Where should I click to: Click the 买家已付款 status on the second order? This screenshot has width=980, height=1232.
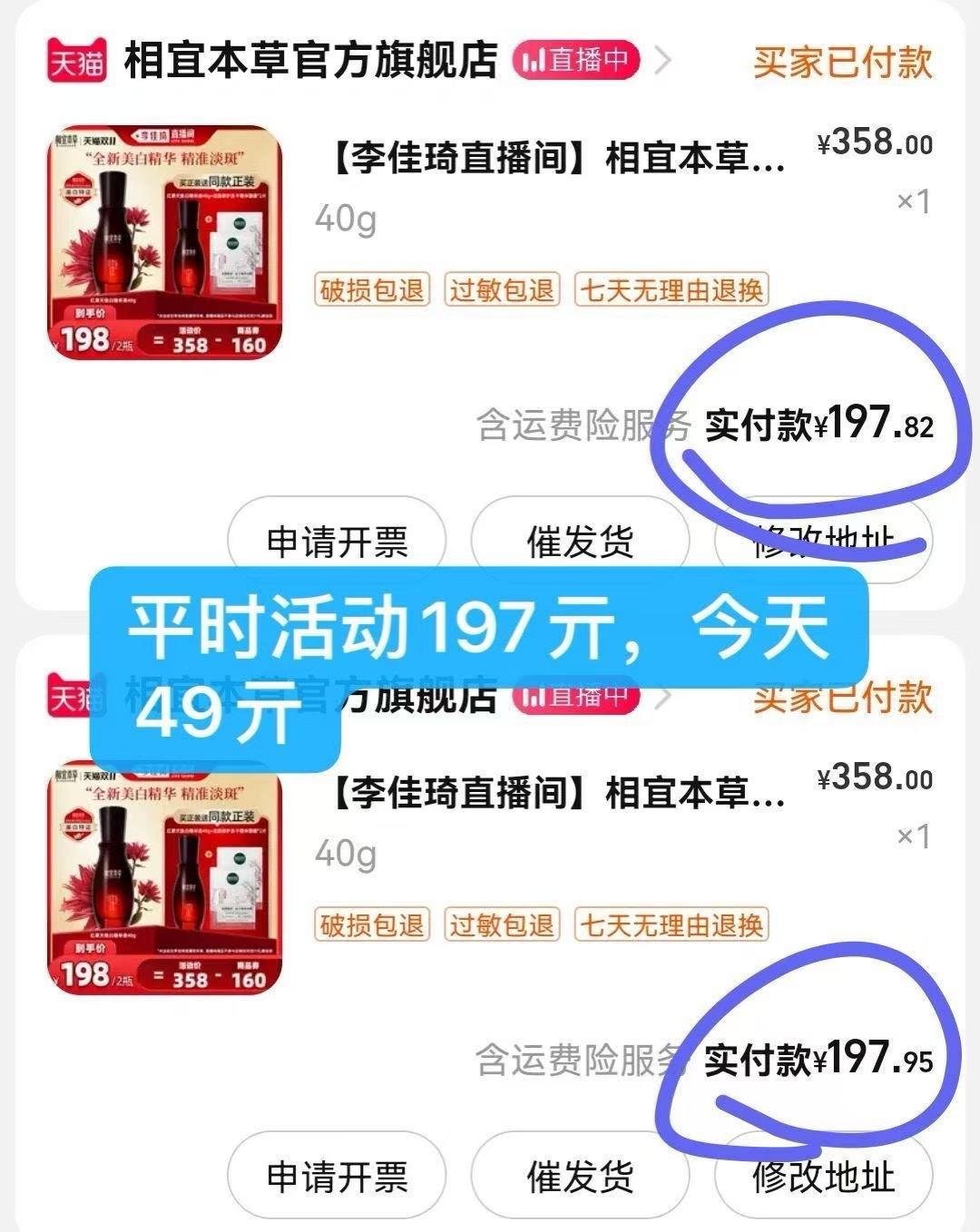click(x=840, y=699)
